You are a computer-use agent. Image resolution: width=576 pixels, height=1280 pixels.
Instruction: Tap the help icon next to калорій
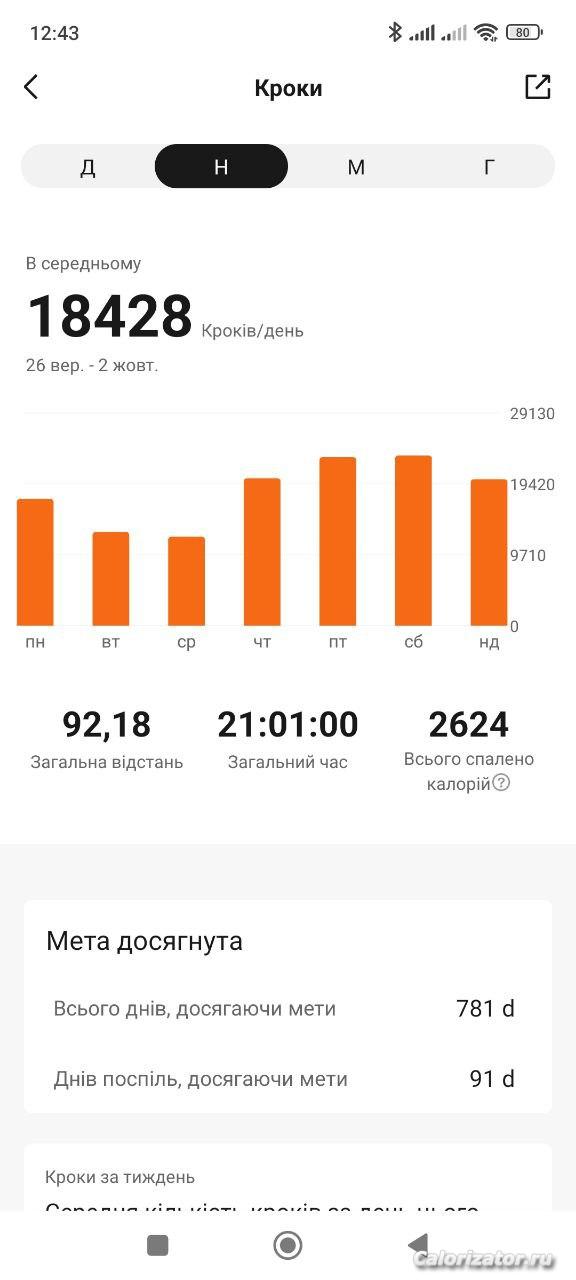click(501, 783)
